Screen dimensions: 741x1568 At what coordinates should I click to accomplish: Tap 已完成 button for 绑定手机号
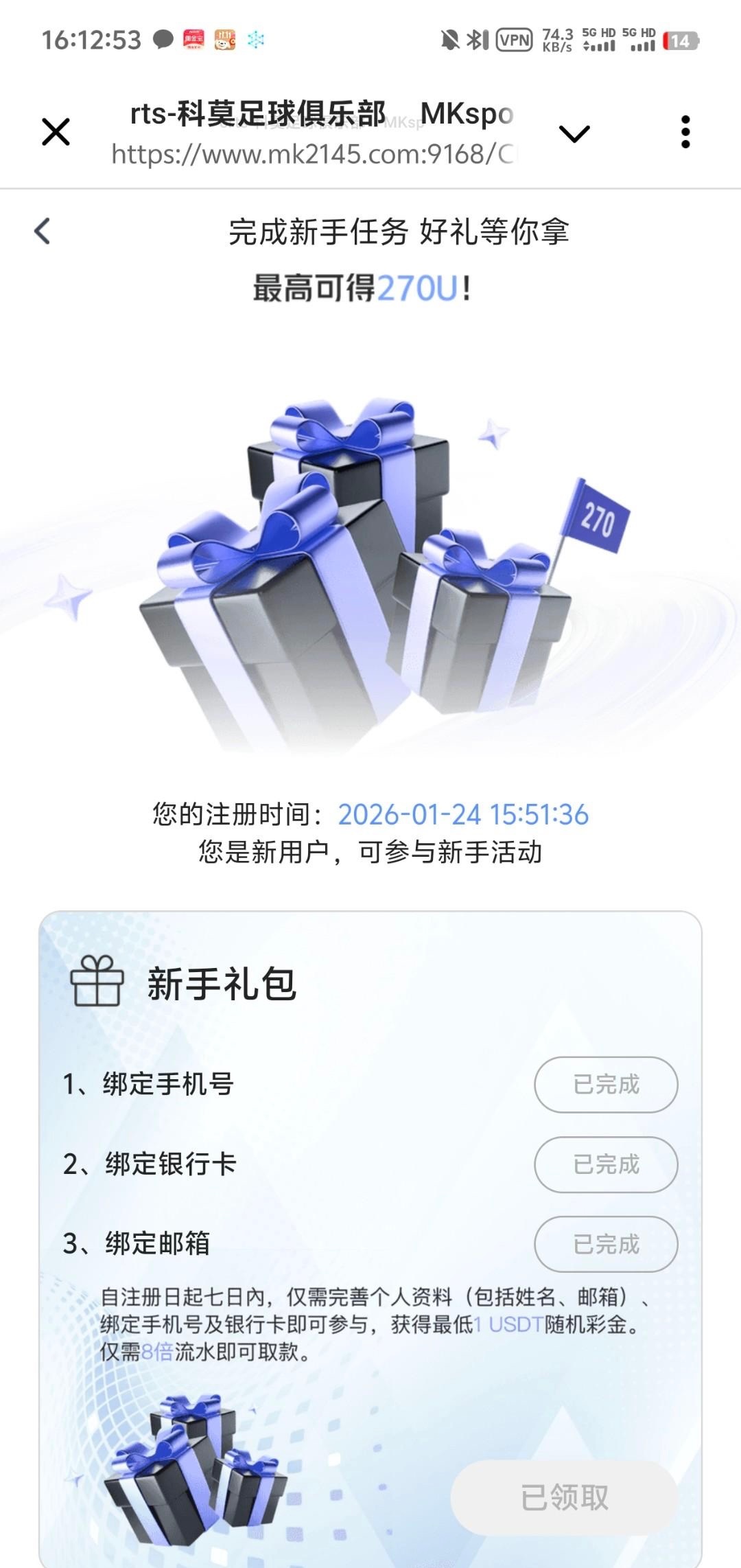click(606, 1085)
